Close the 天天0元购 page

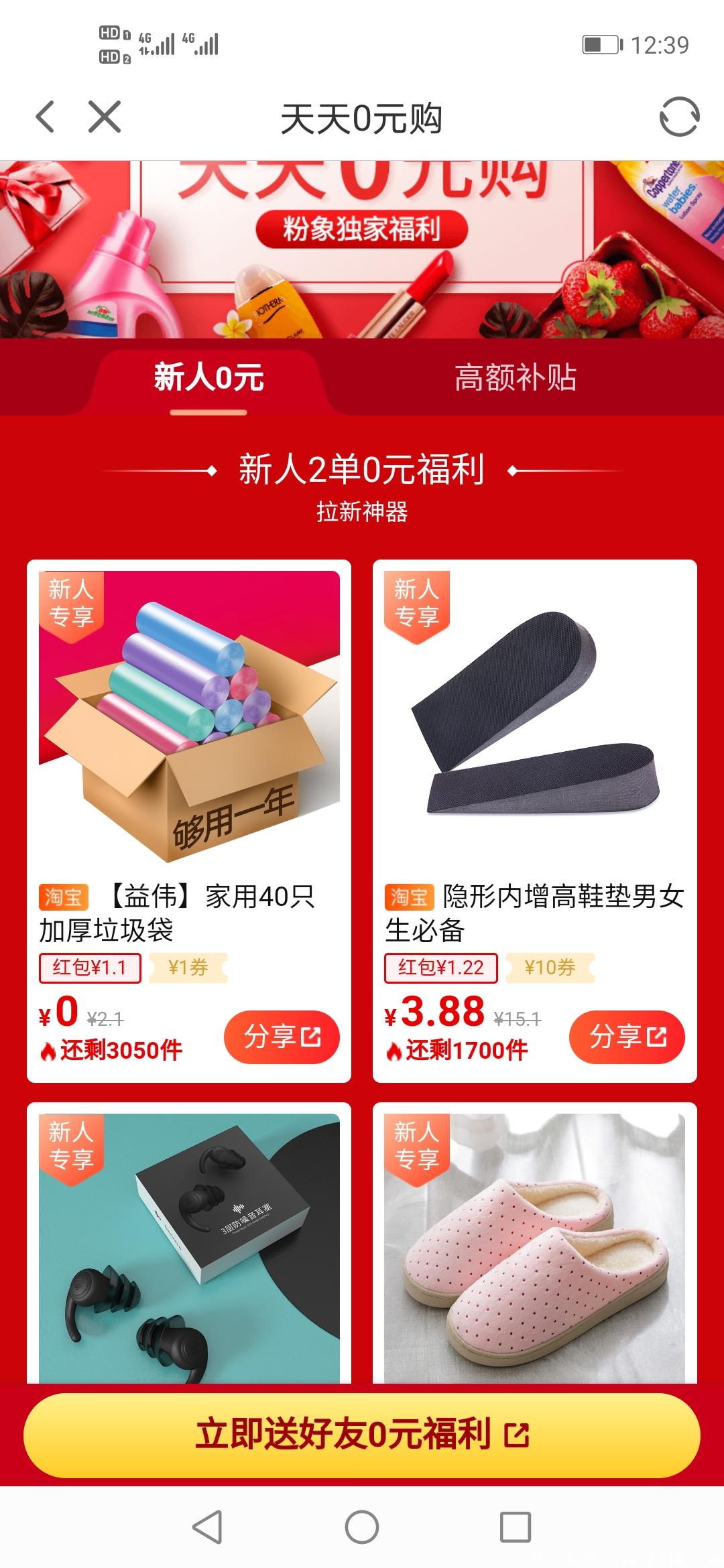105,117
